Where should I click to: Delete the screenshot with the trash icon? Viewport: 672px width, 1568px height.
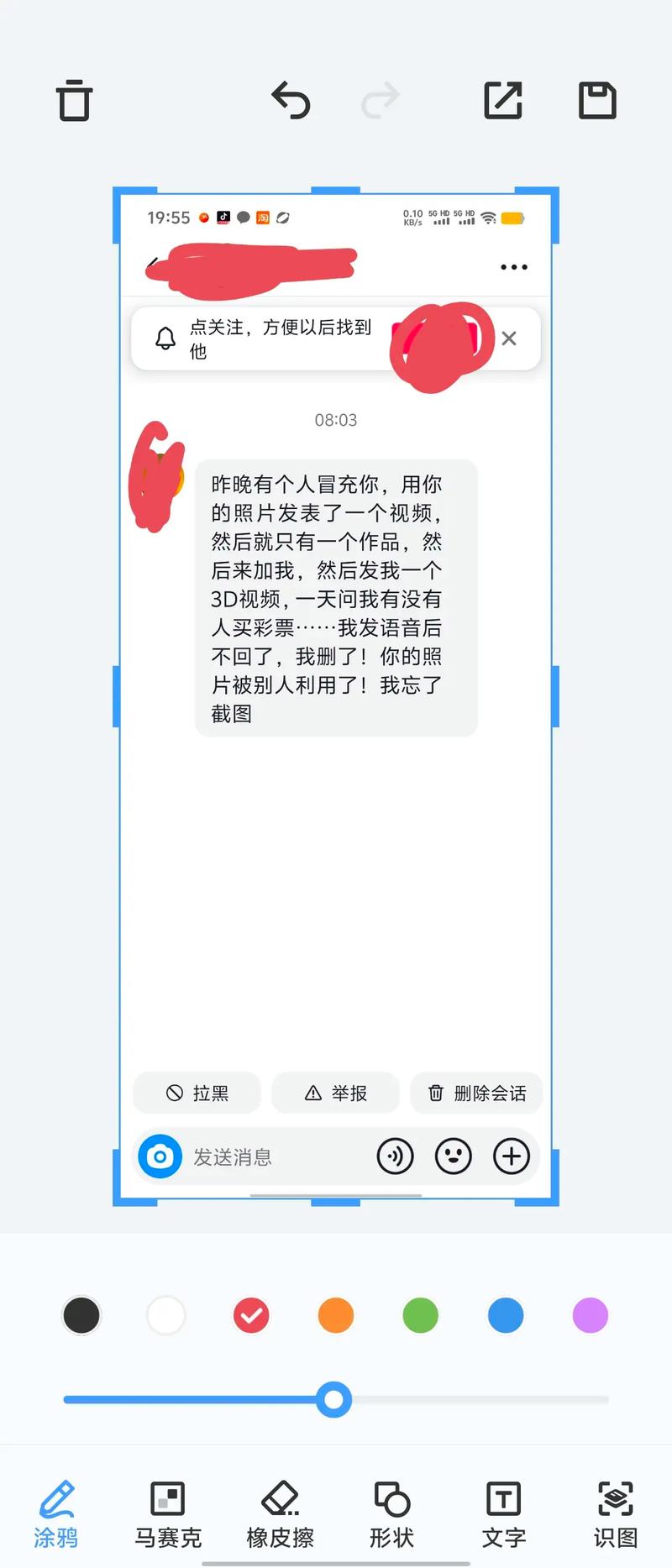(x=74, y=101)
